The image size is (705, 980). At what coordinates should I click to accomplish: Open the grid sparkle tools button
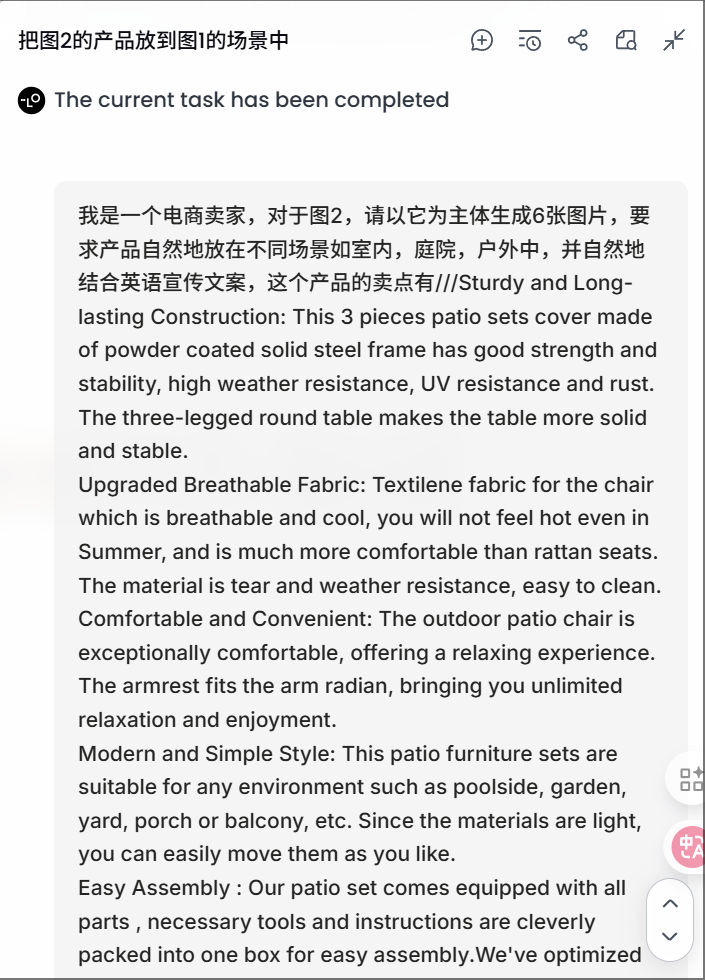(690, 779)
